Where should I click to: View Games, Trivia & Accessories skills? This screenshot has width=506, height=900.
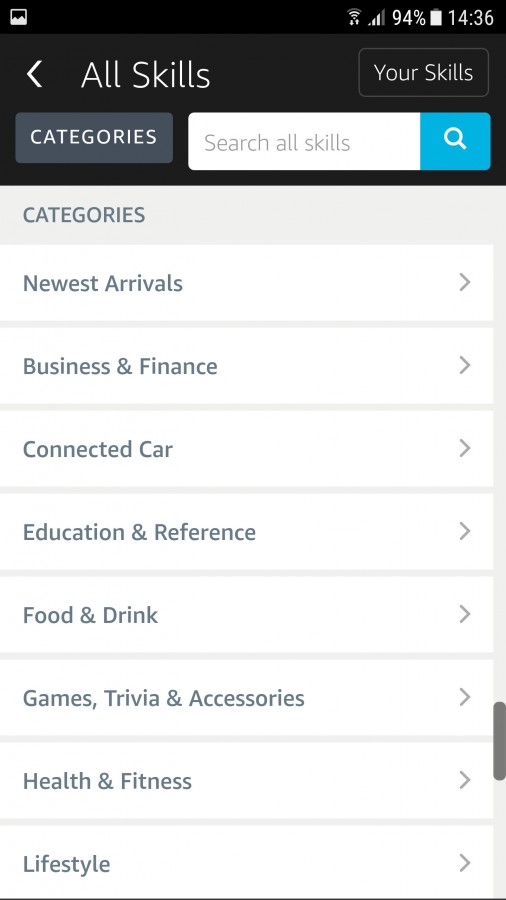[x=247, y=698]
